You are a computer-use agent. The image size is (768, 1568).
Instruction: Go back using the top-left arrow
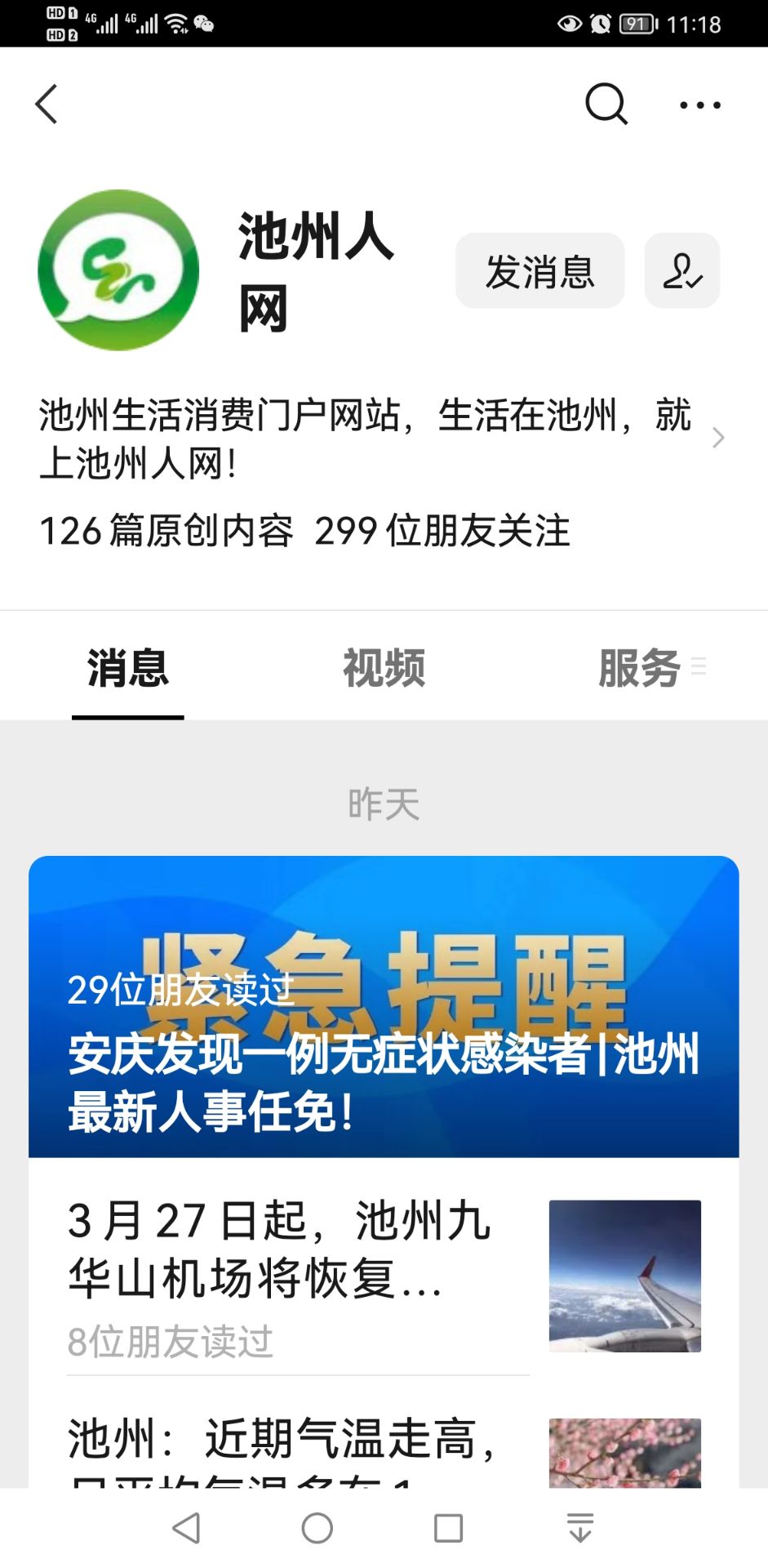click(47, 105)
